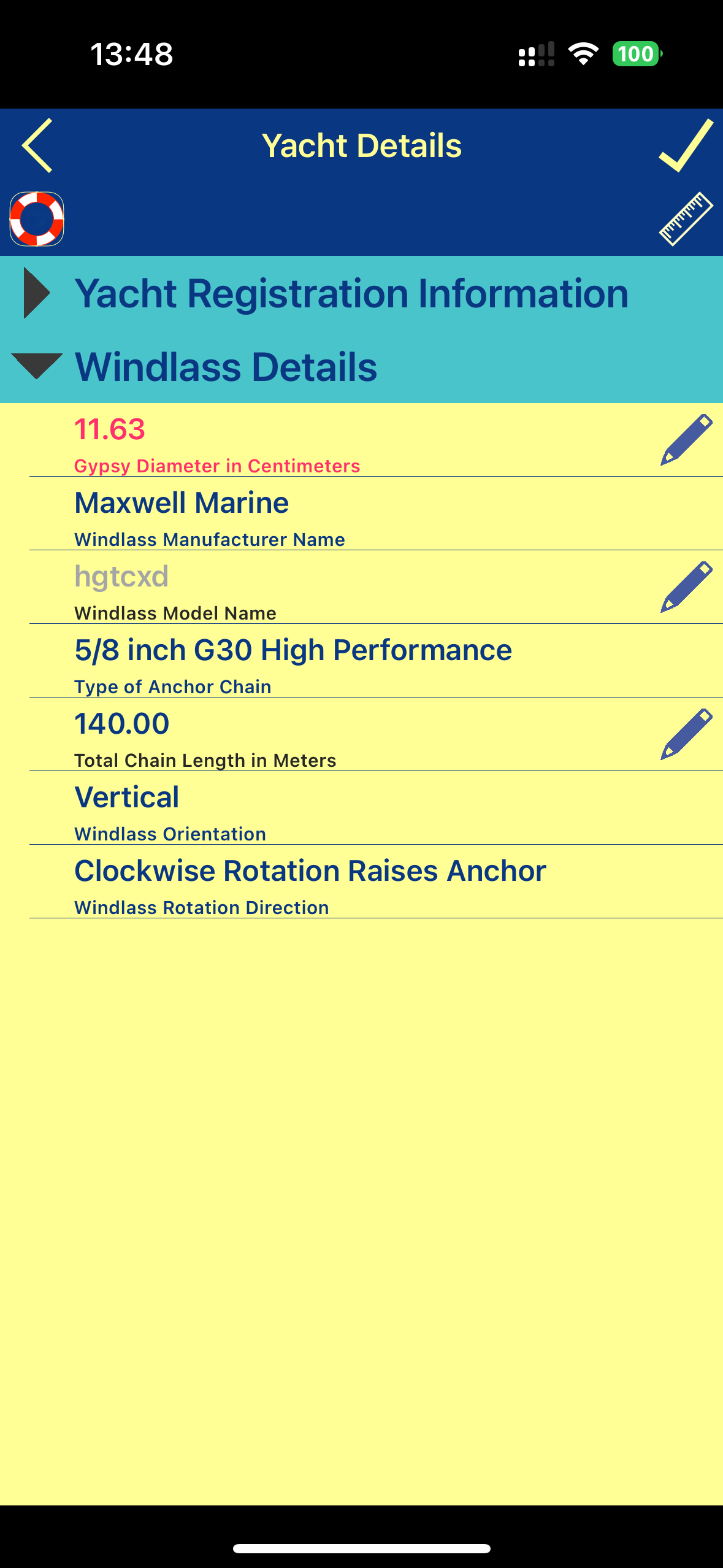
Task: Choose Type of Anchor Chain row
Action: pos(368,661)
